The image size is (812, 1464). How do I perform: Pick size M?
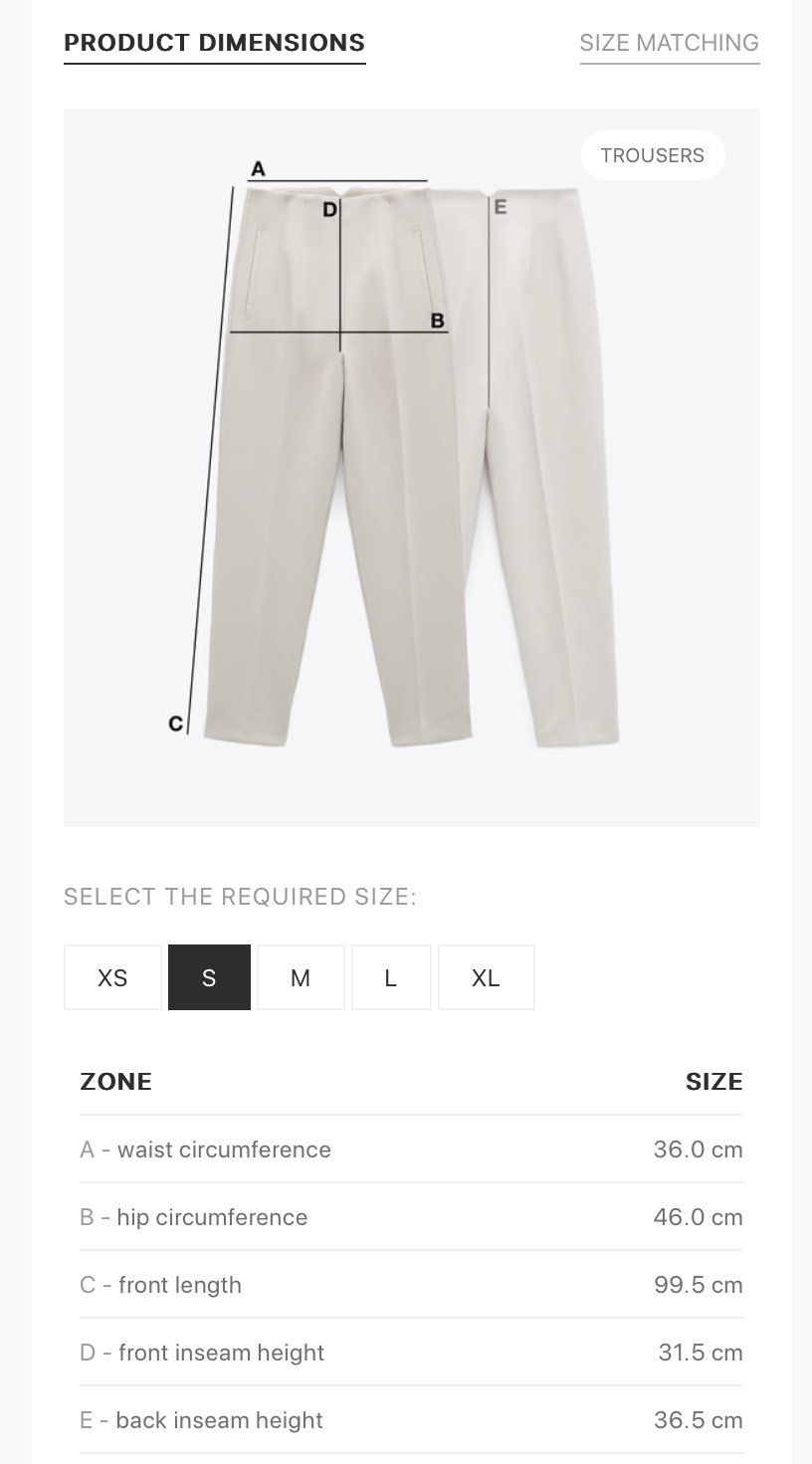301,977
